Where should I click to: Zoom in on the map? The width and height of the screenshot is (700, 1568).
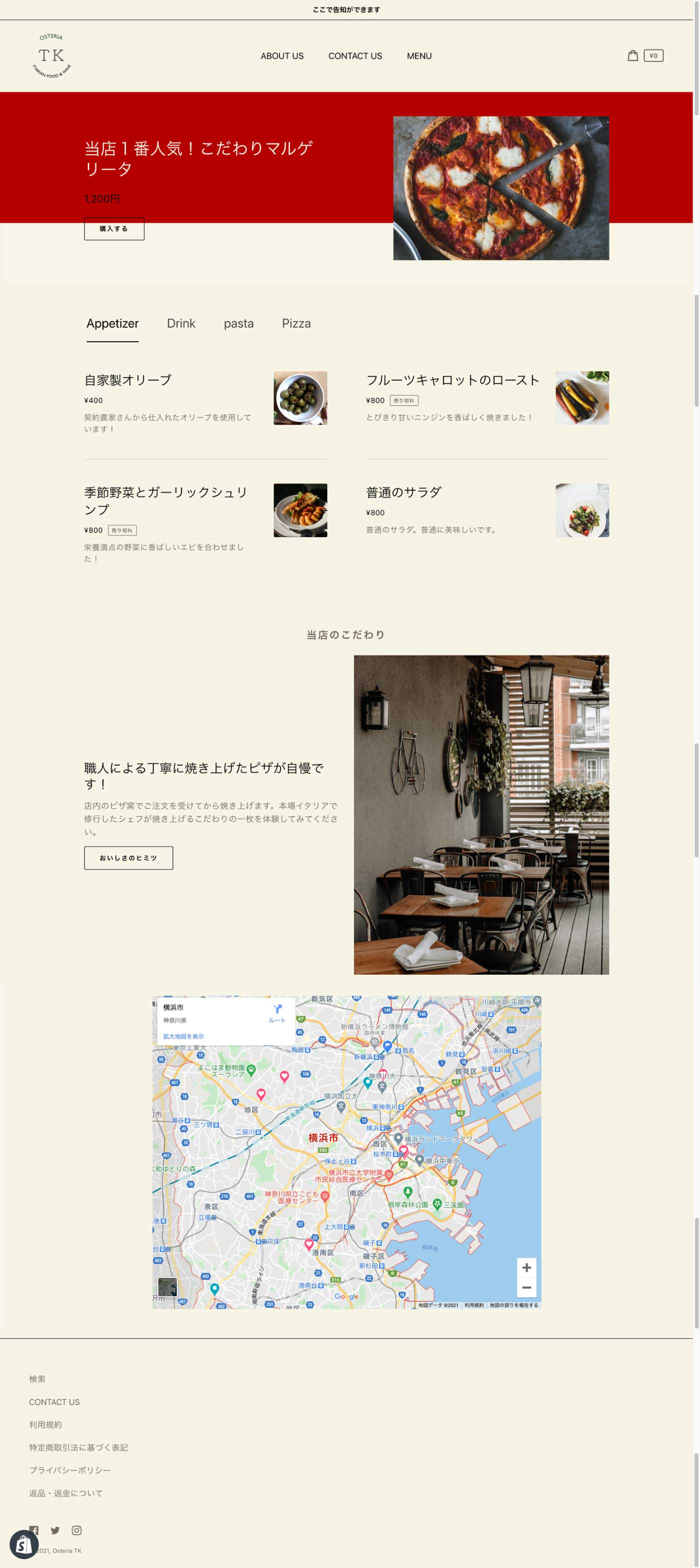(x=526, y=1267)
